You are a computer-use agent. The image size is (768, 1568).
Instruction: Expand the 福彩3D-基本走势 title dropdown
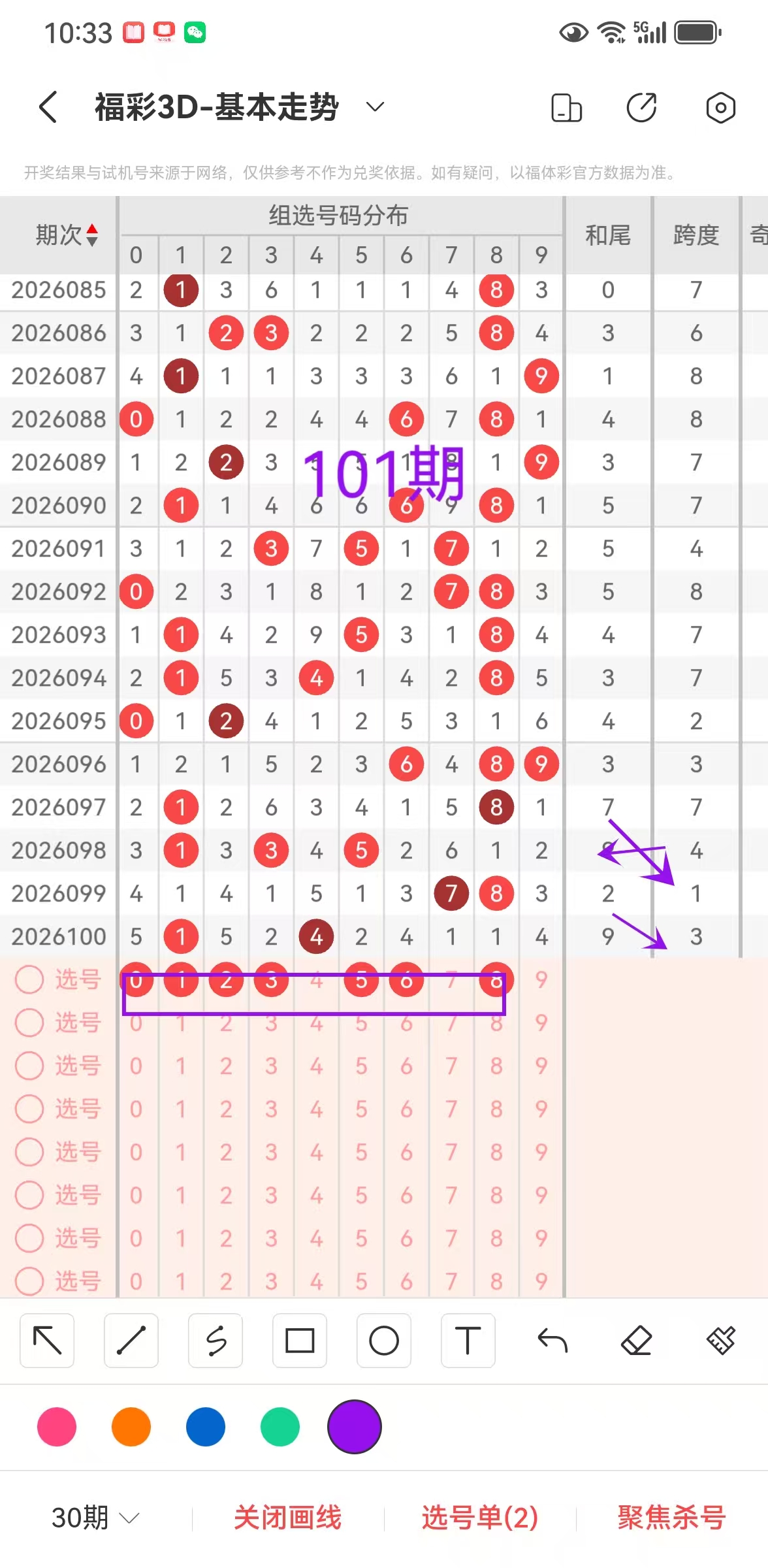tap(375, 107)
